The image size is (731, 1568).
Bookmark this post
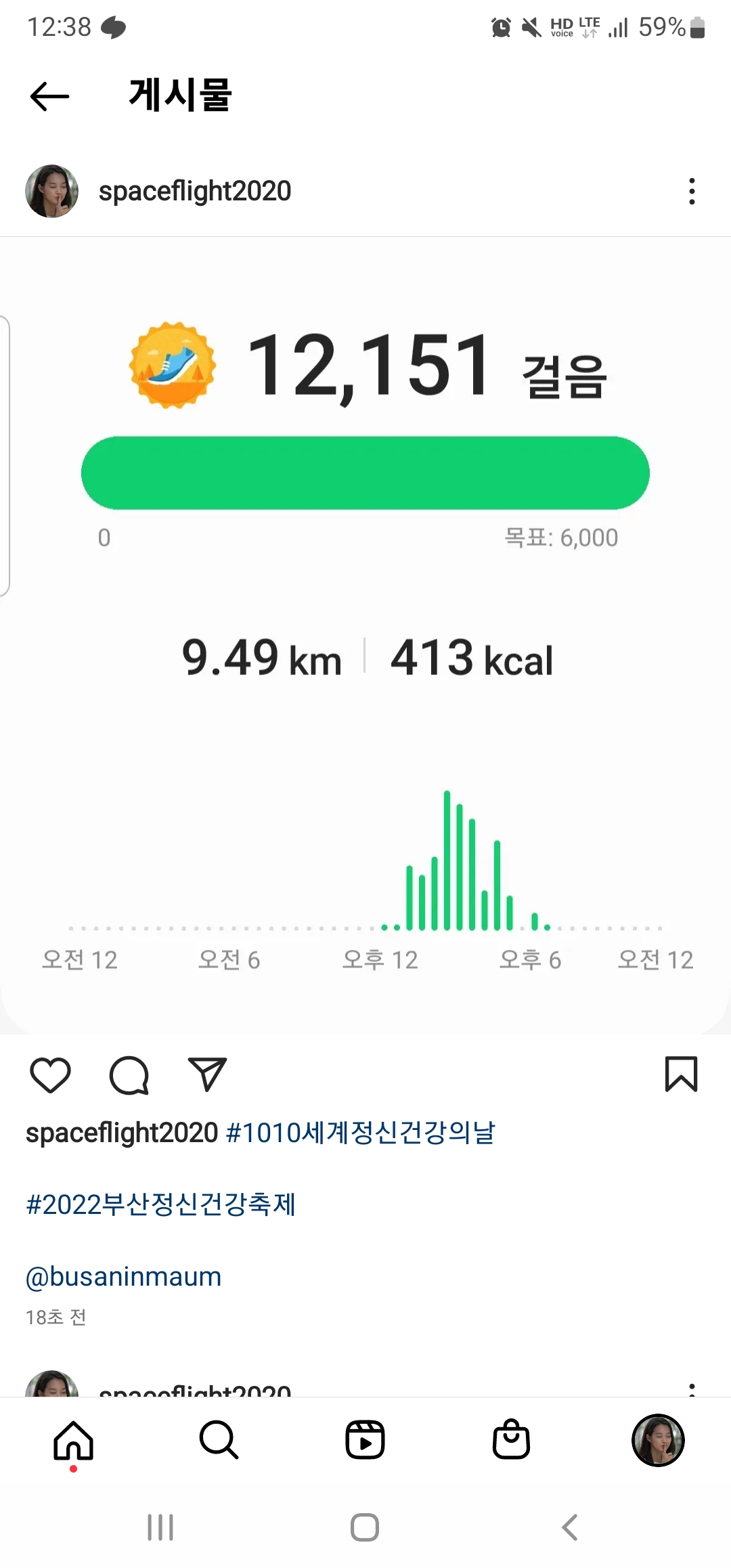coord(681,1074)
